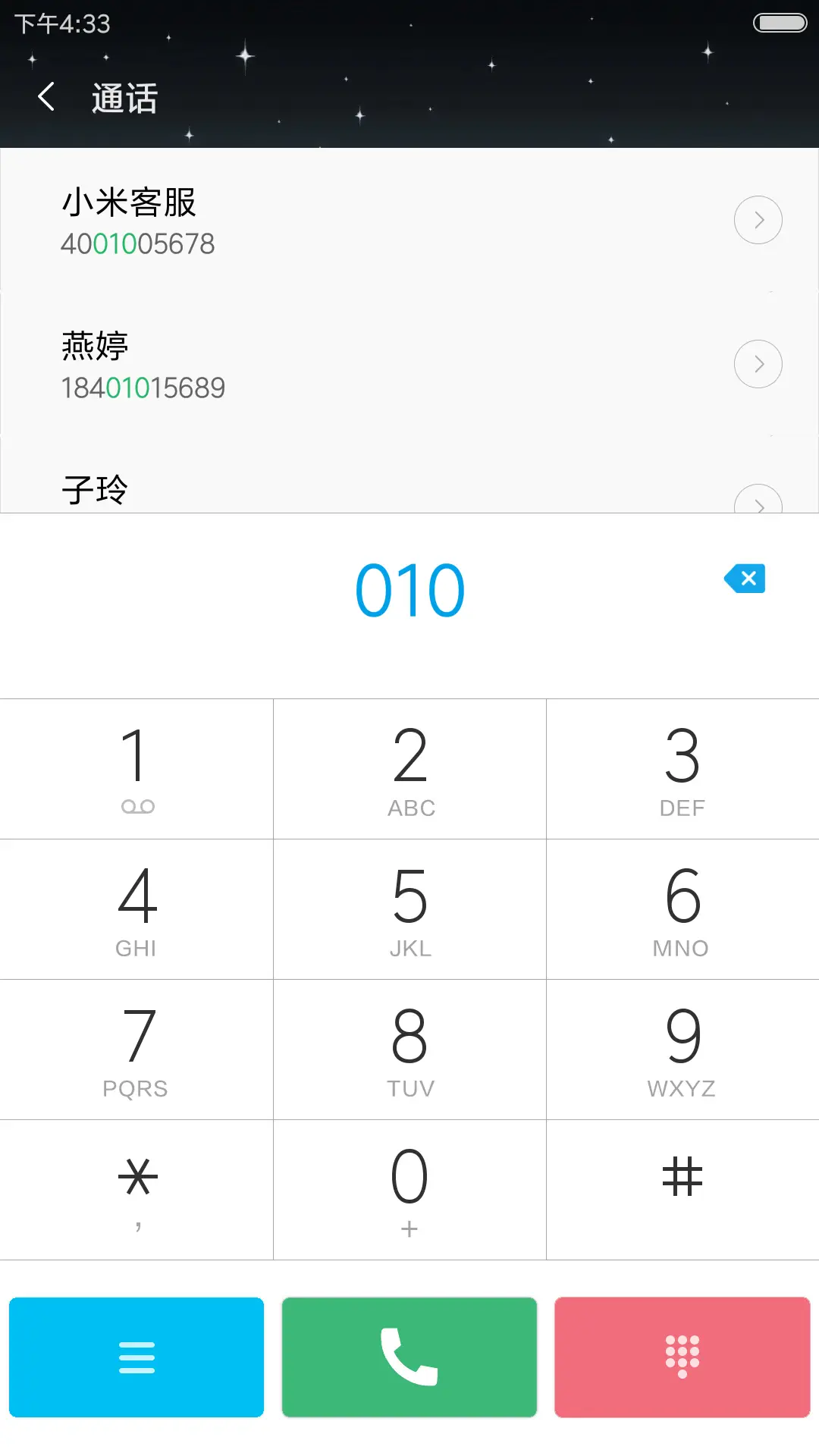Open call details for 小米客服
This screenshot has width=819, height=1456.
click(758, 219)
